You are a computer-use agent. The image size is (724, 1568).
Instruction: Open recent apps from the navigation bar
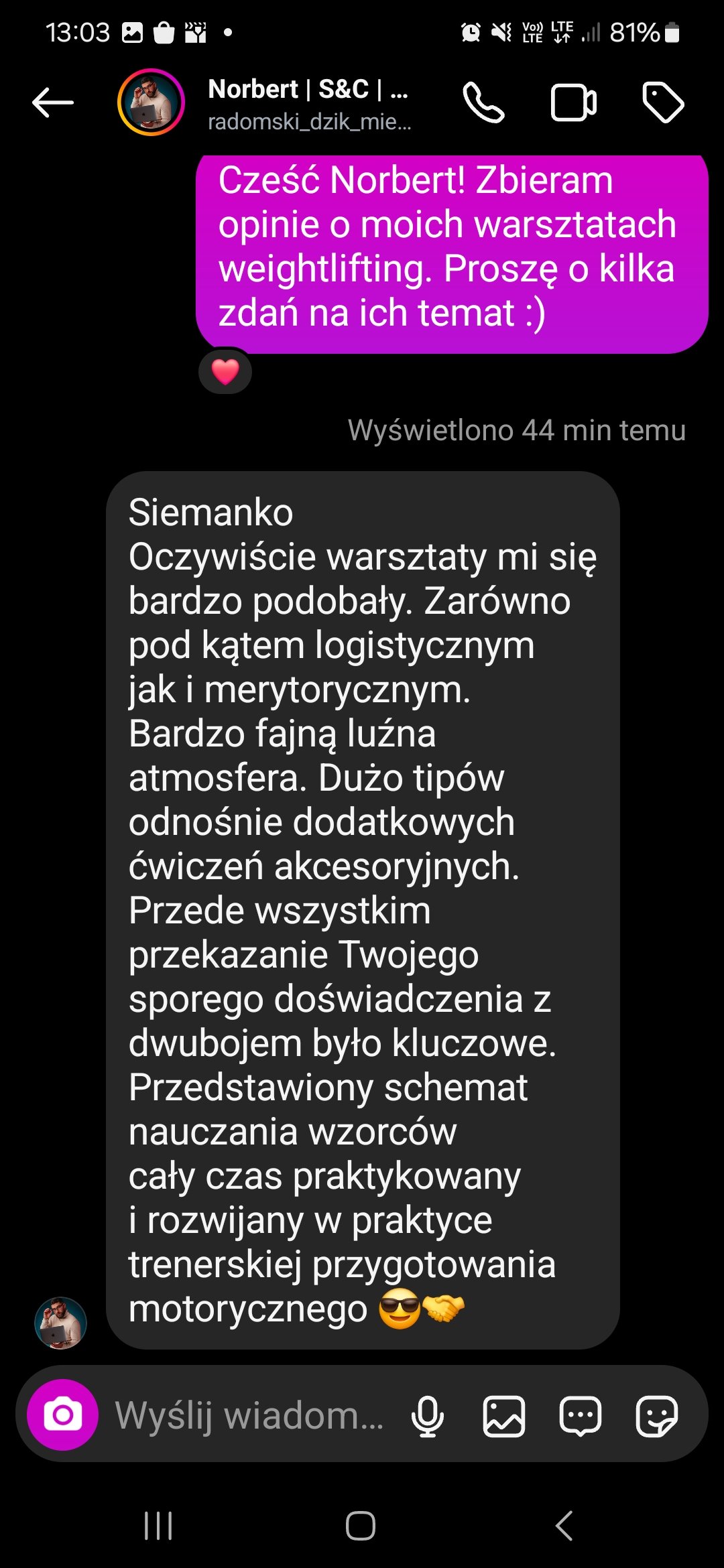159,1526
